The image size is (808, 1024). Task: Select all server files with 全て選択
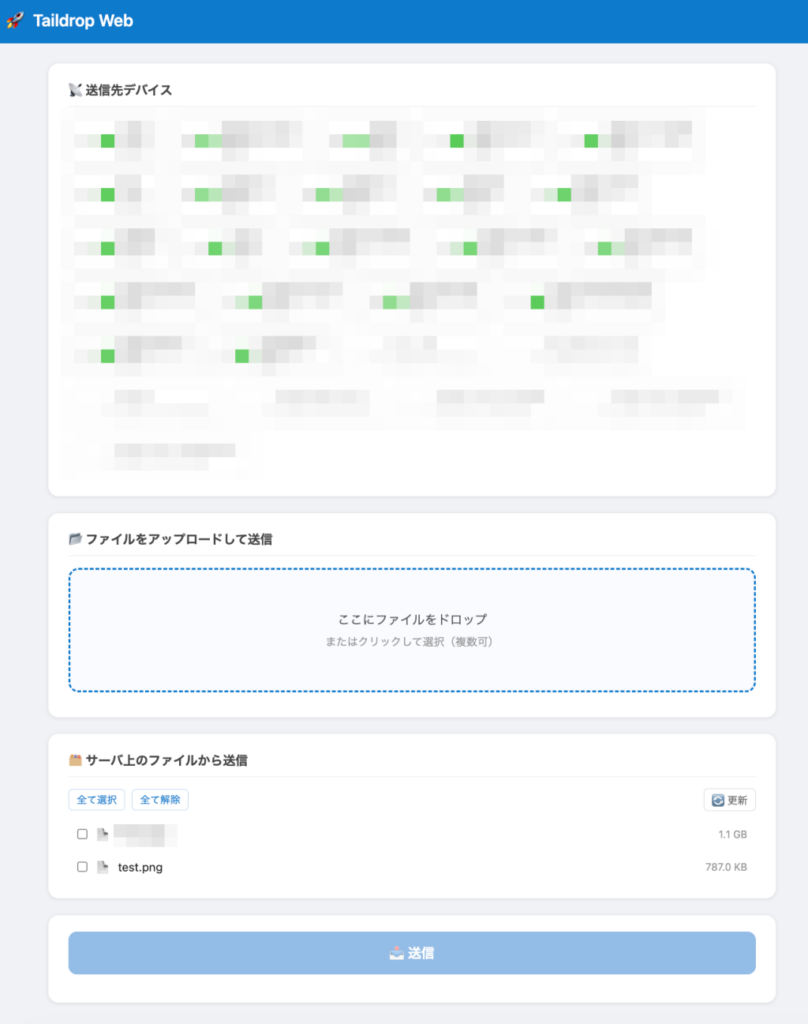(97, 800)
